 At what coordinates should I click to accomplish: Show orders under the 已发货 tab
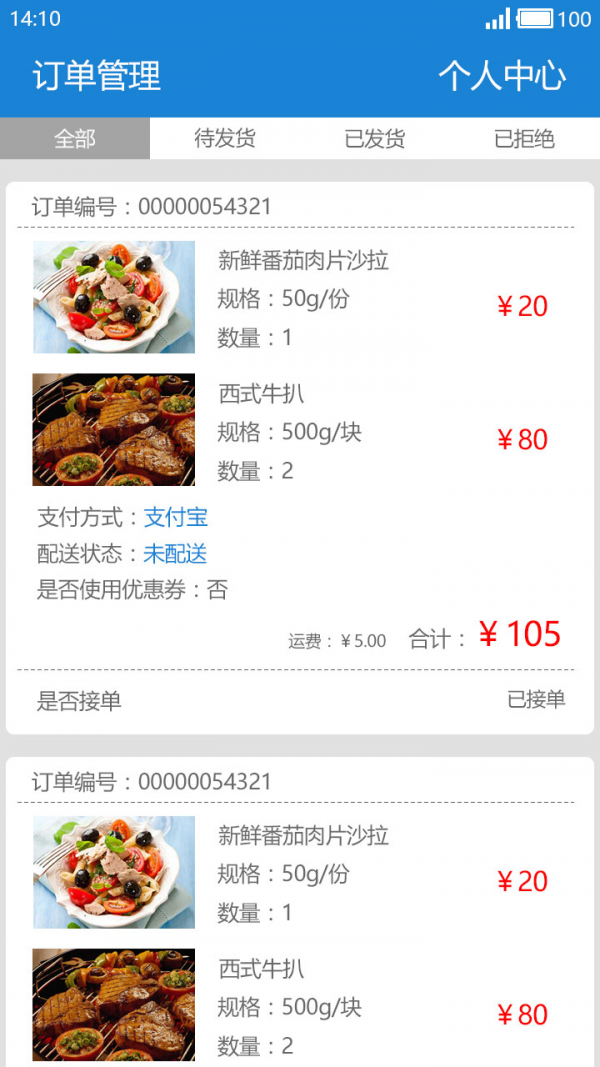pos(375,139)
